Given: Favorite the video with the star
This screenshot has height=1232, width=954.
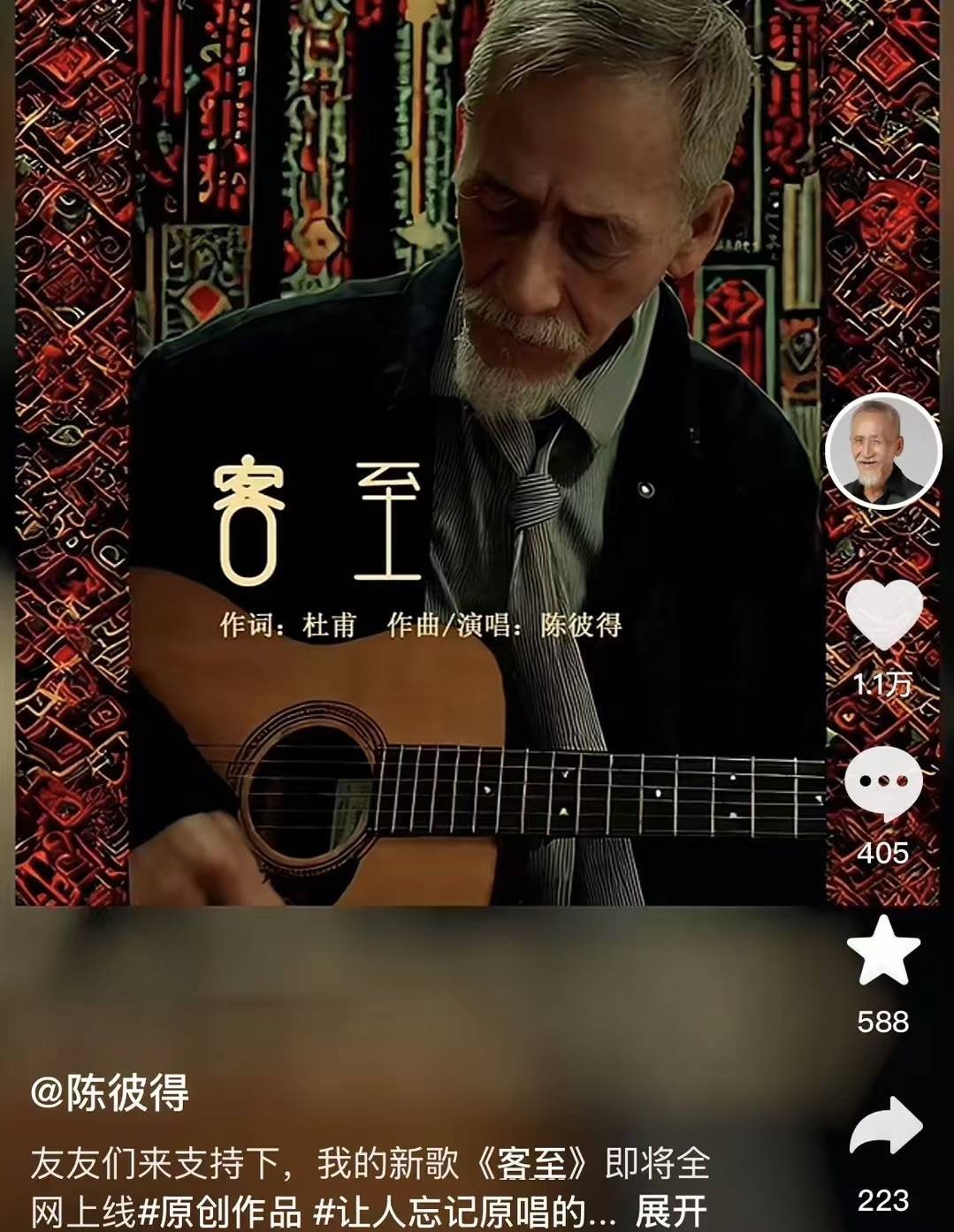Looking at the screenshot, I should [883, 951].
